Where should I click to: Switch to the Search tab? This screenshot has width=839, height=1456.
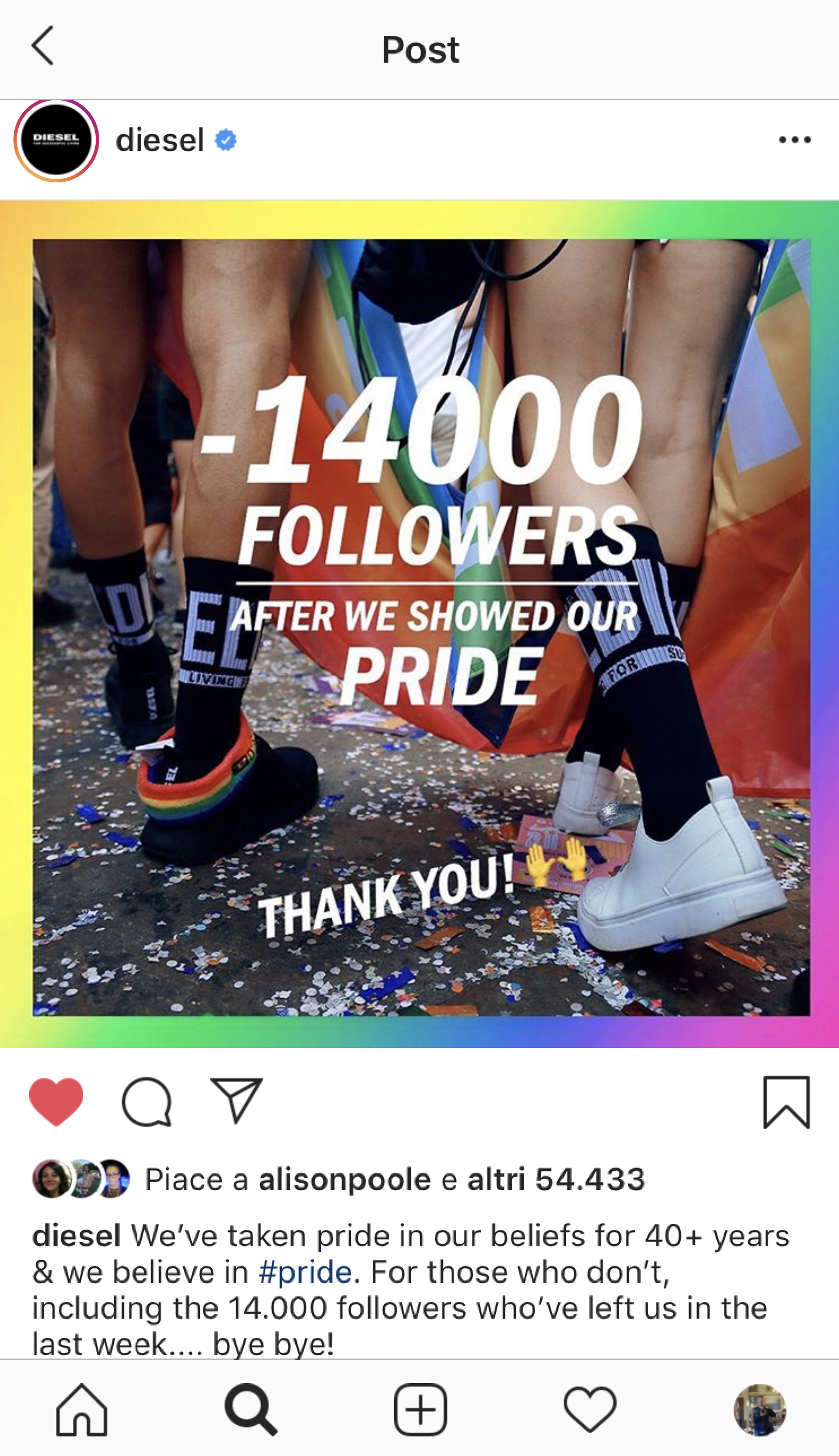coord(250,1409)
